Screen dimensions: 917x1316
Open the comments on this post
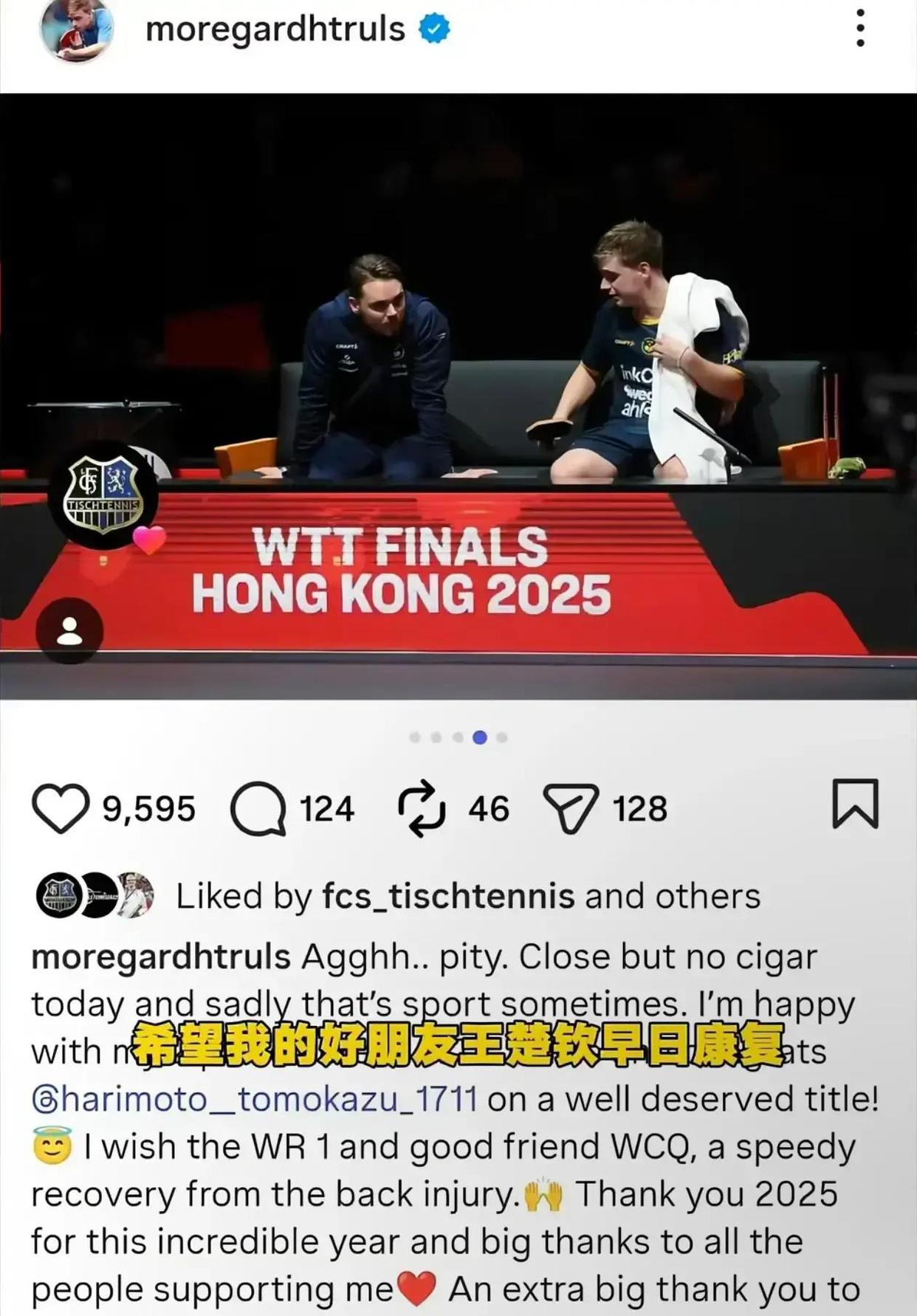click(258, 808)
